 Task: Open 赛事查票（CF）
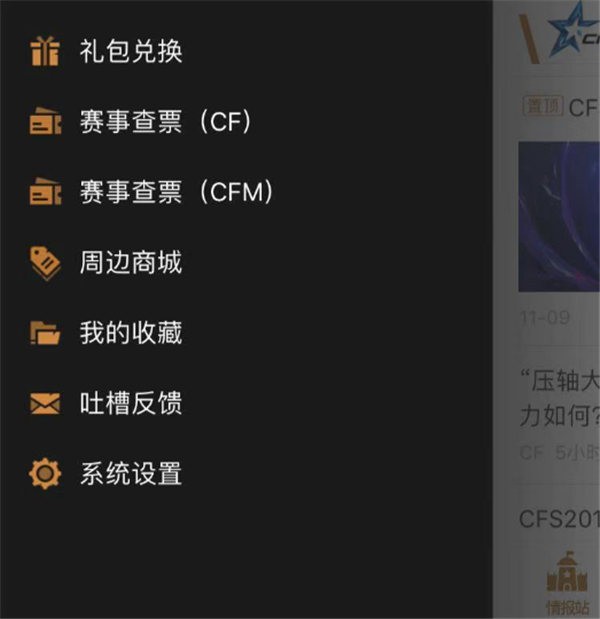pyautogui.click(x=165, y=122)
